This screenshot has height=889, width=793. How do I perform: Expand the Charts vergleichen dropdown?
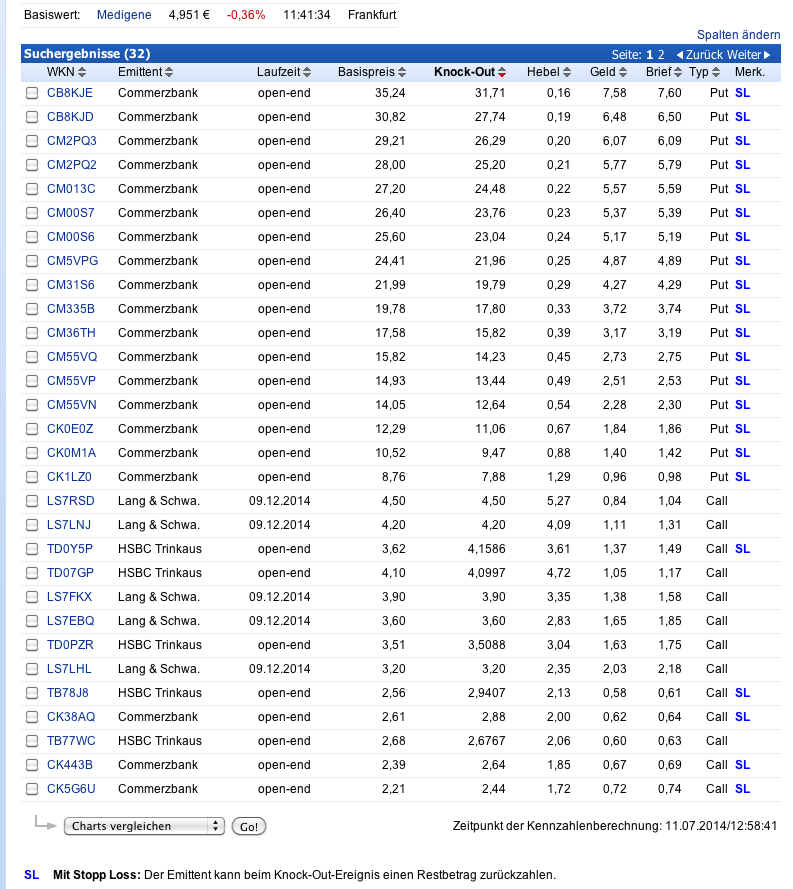[x=144, y=826]
